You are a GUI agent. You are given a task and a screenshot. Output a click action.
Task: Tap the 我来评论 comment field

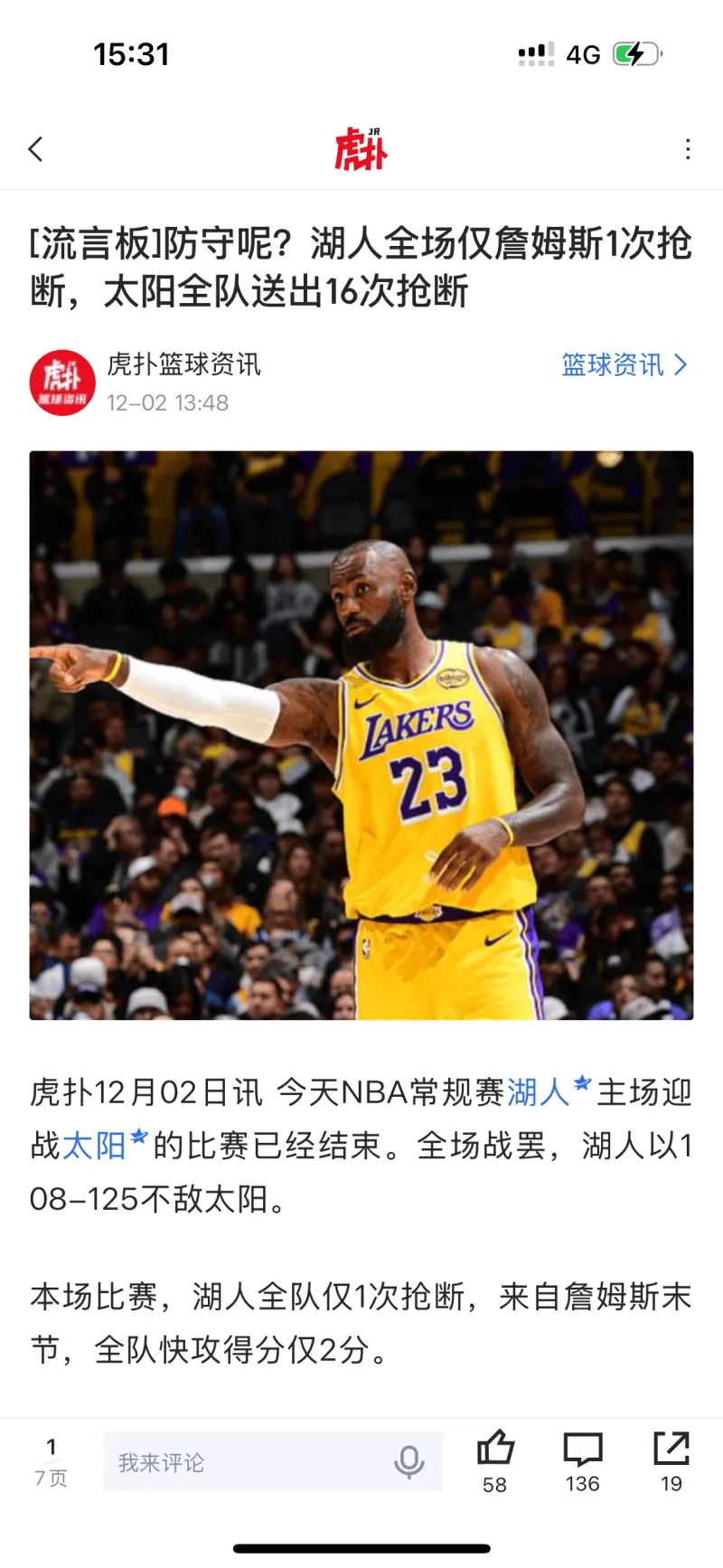[244, 1462]
